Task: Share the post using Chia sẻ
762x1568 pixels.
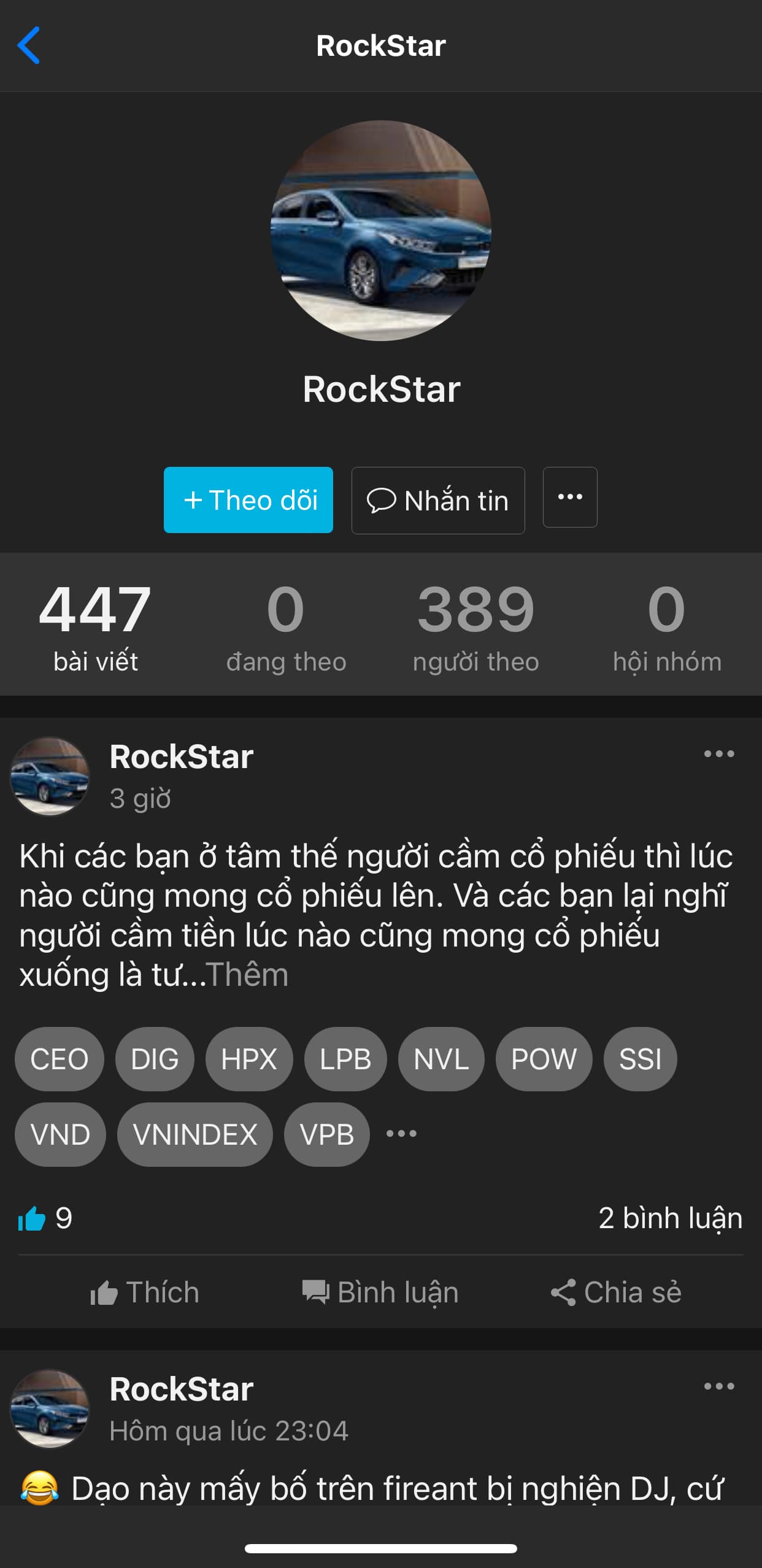Action: click(616, 1293)
